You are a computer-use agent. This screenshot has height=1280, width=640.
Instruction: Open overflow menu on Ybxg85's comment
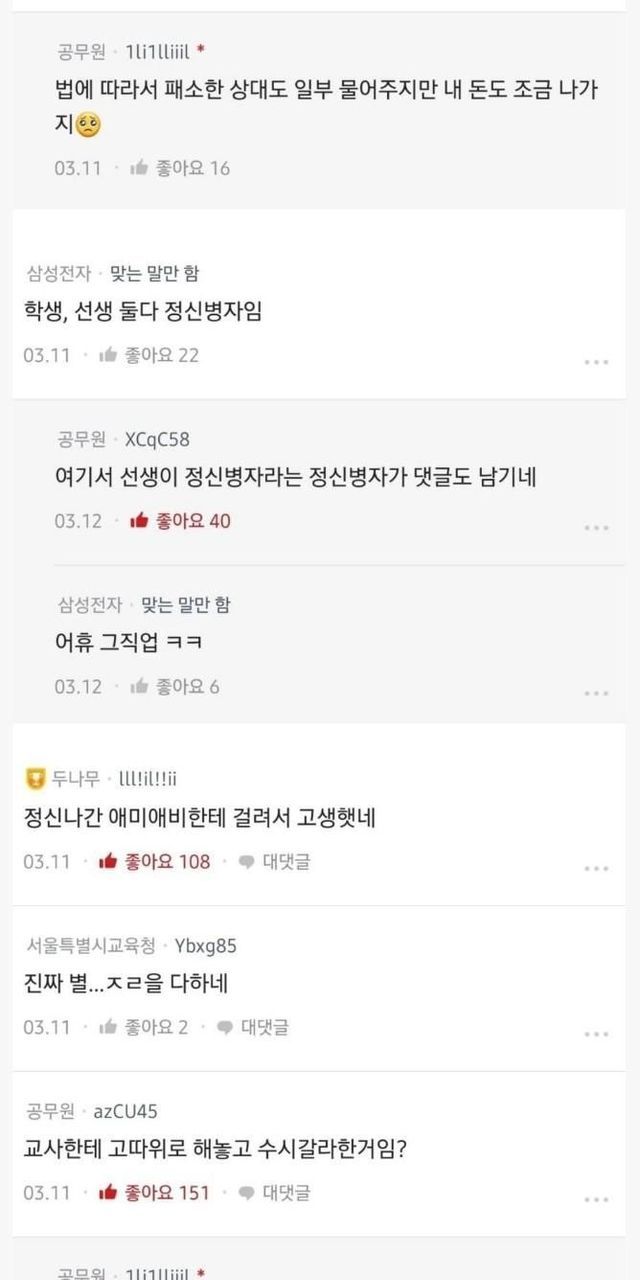coord(596,1034)
